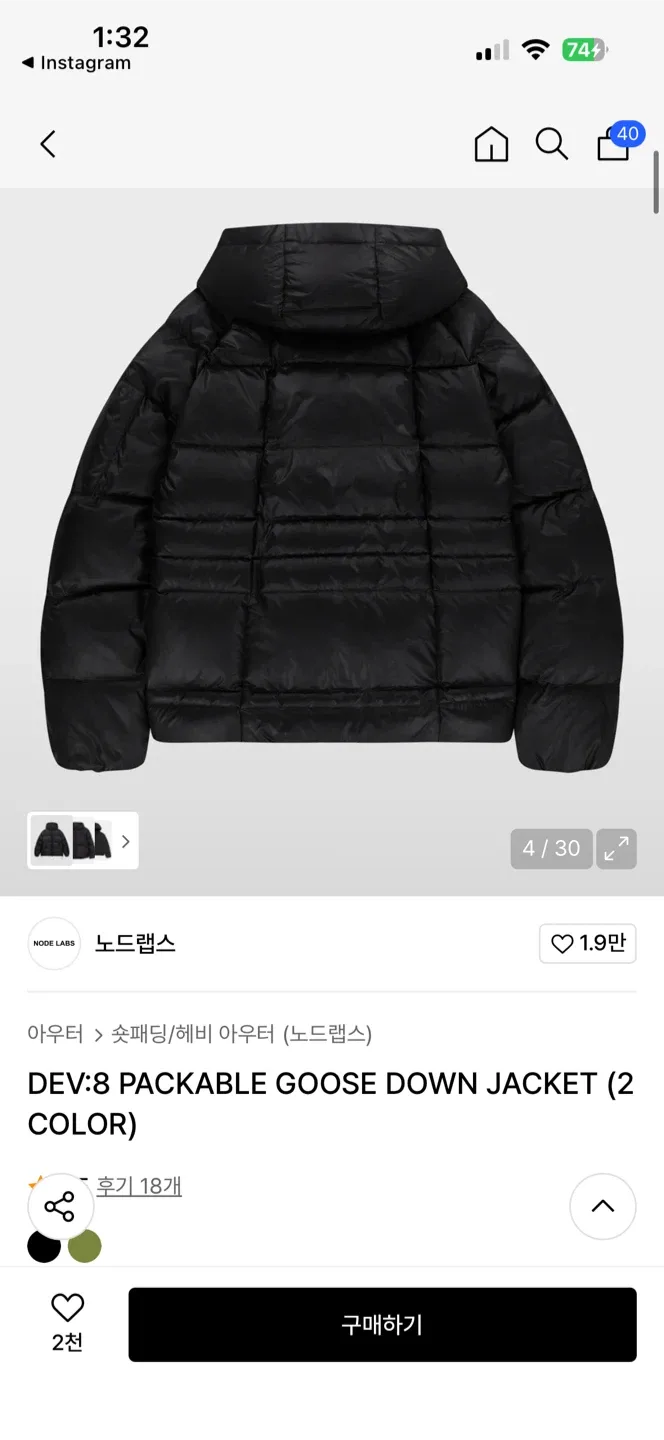Open the store home icon
Screen dimensions: 664x1440
pyautogui.click(x=491, y=145)
